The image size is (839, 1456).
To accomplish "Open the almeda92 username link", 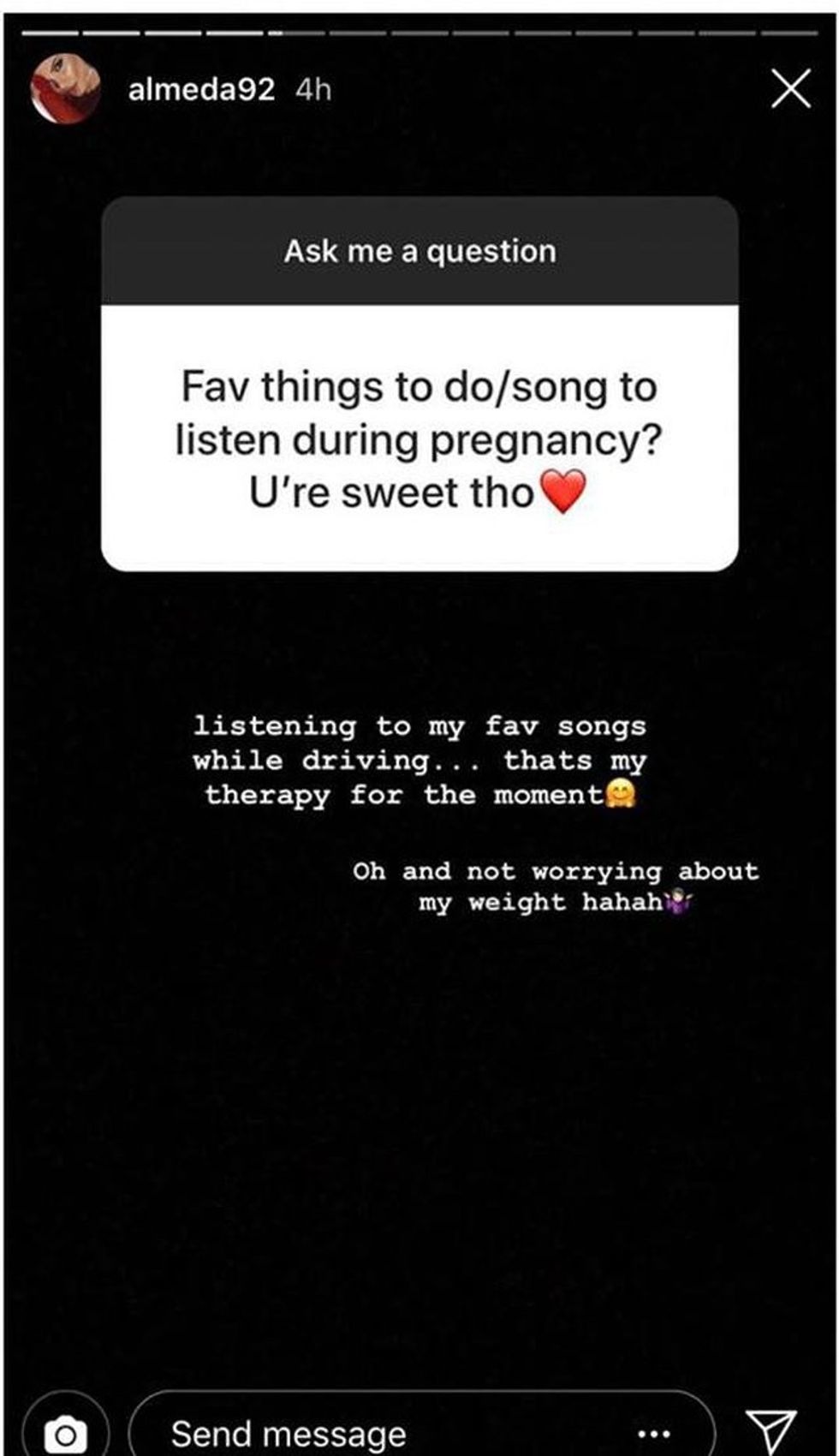I will tap(201, 89).
